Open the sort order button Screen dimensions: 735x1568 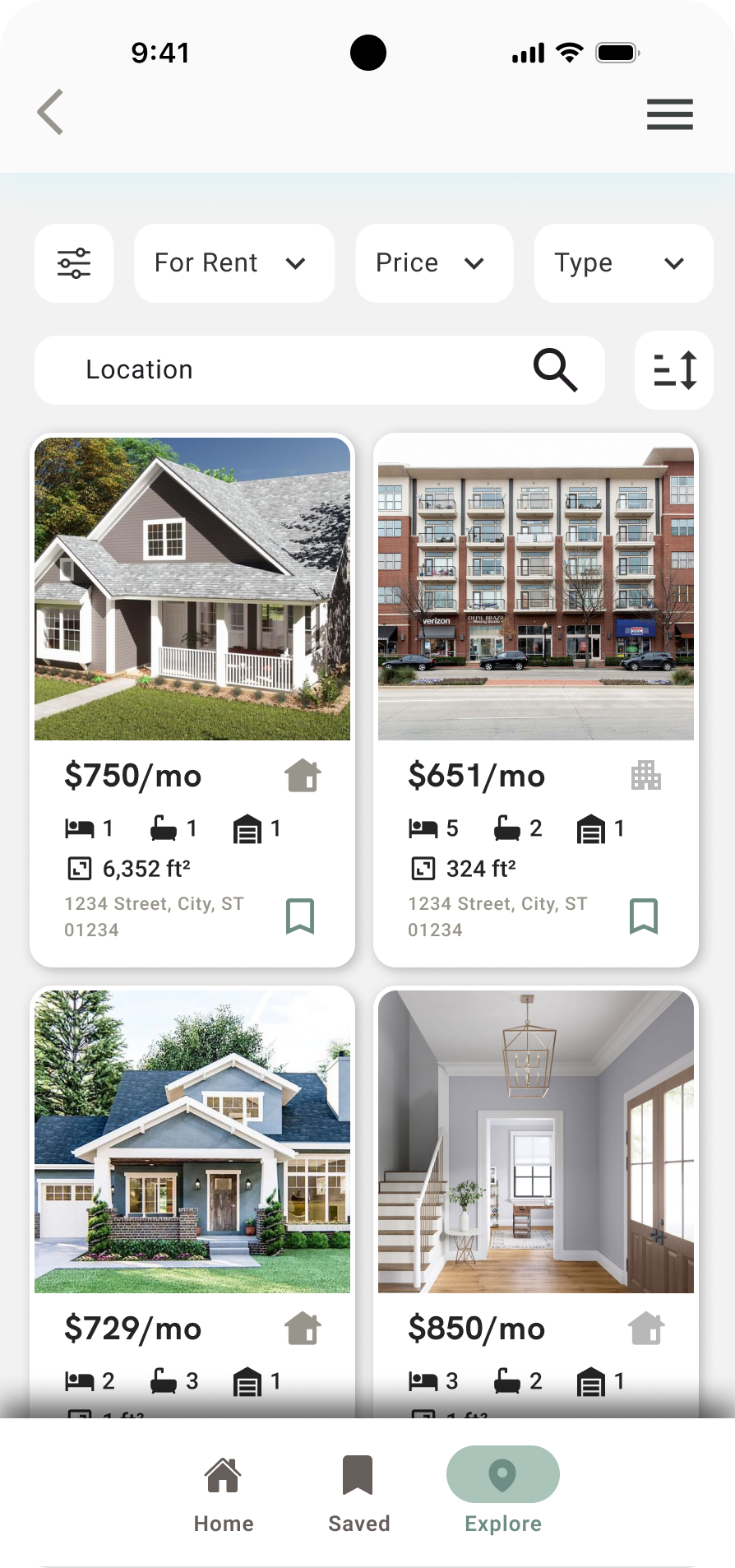pyautogui.click(x=674, y=370)
